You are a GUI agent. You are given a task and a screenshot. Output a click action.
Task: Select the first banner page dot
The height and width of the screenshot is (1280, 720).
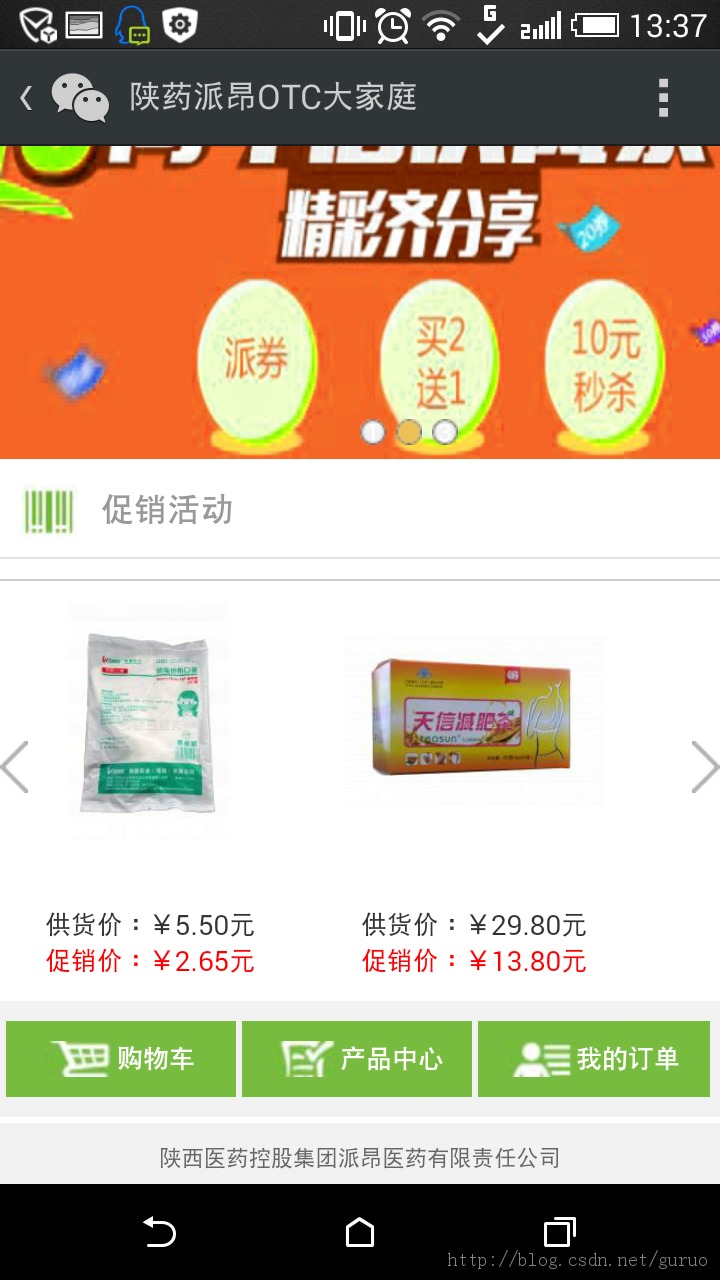(x=373, y=432)
